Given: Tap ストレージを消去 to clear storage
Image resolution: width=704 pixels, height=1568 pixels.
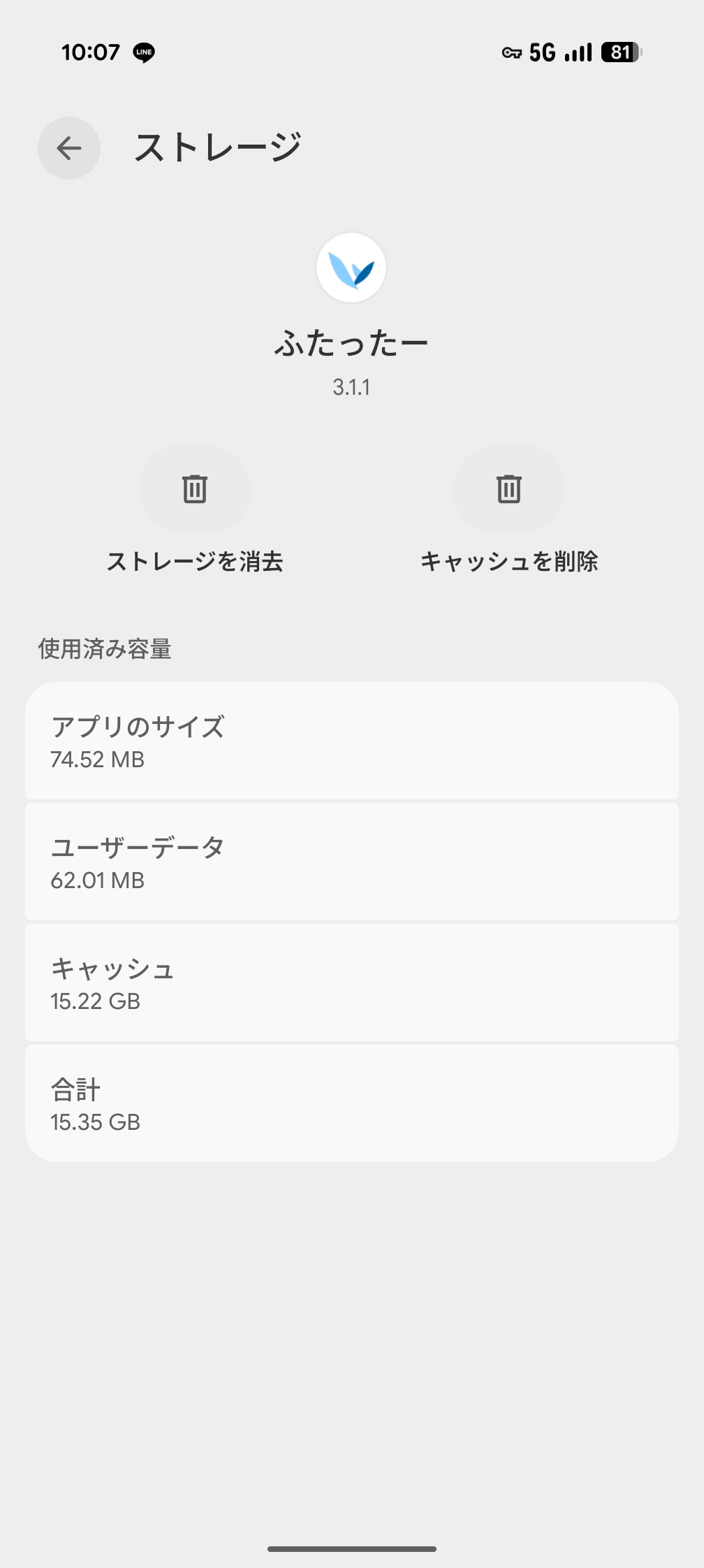Looking at the screenshot, I should click(x=195, y=489).
